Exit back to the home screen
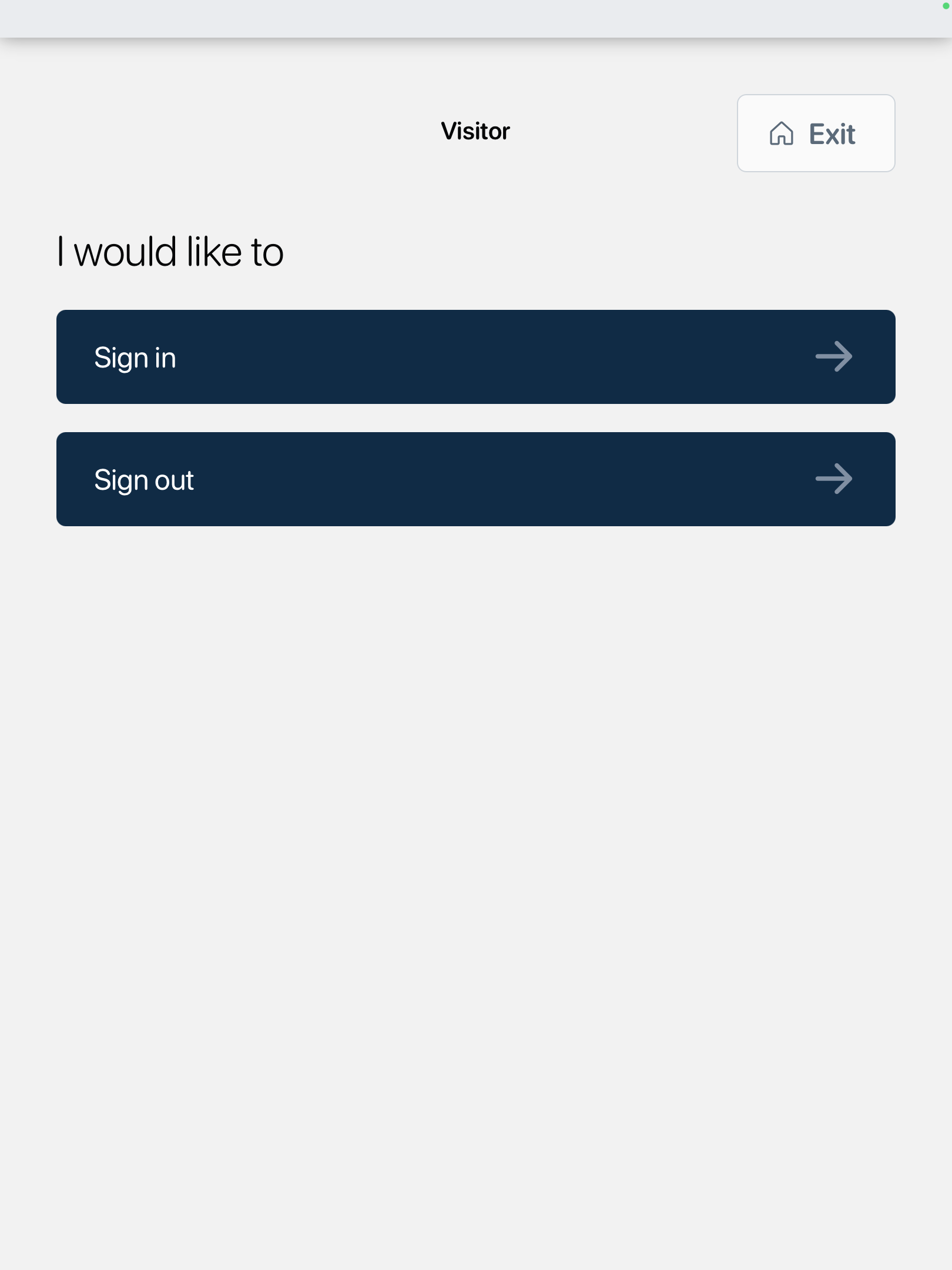952x1270 pixels. pyautogui.click(x=816, y=133)
